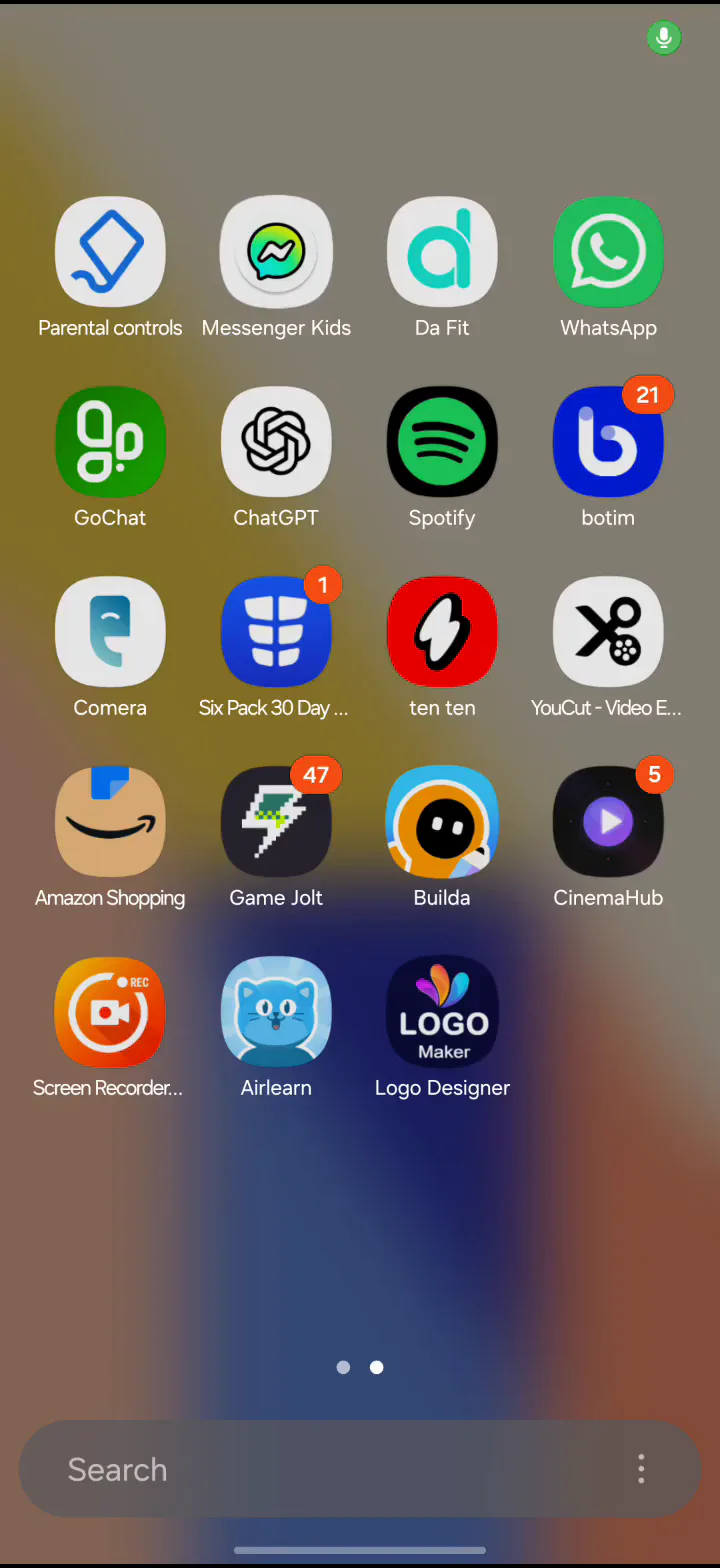Launch Airlearn

[276, 1012]
